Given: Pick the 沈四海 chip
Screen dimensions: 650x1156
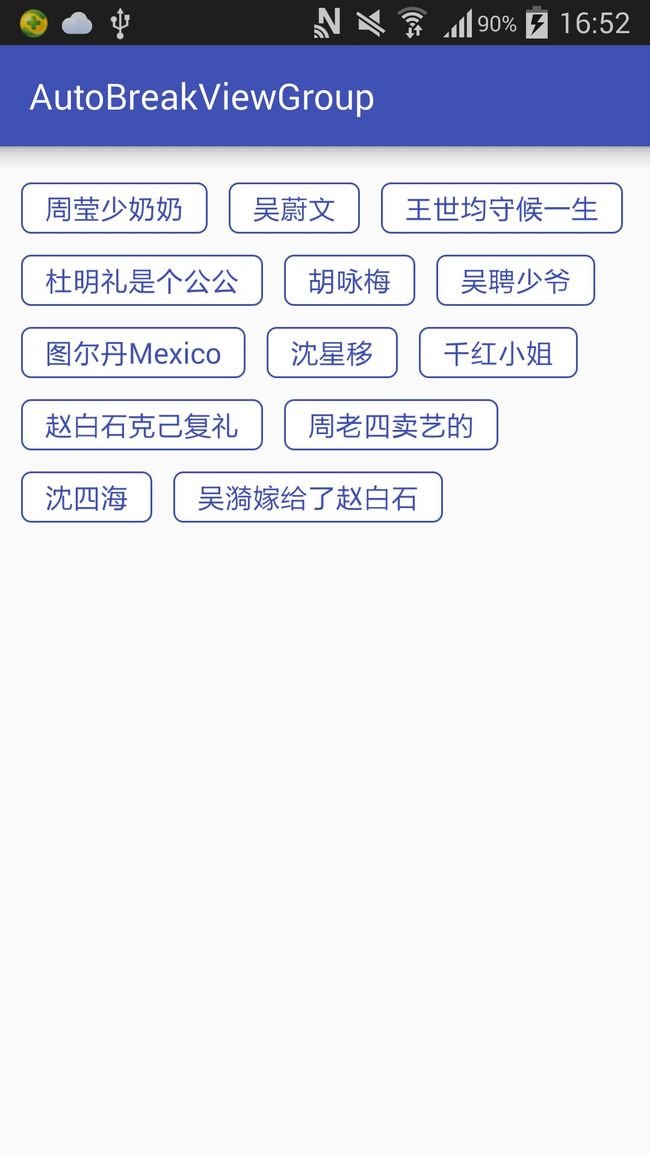Looking at the screenshot, I should (86, 498).
